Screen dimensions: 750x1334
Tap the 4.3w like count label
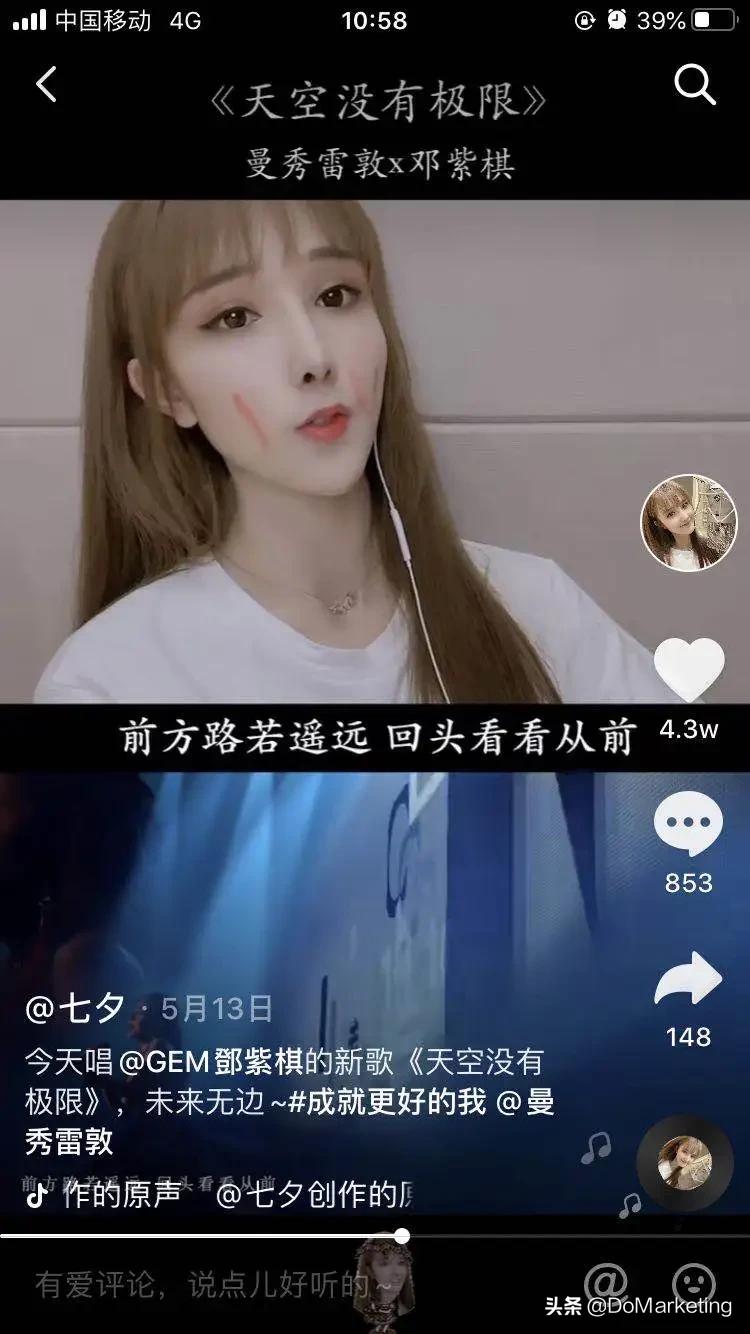point(688,730)
